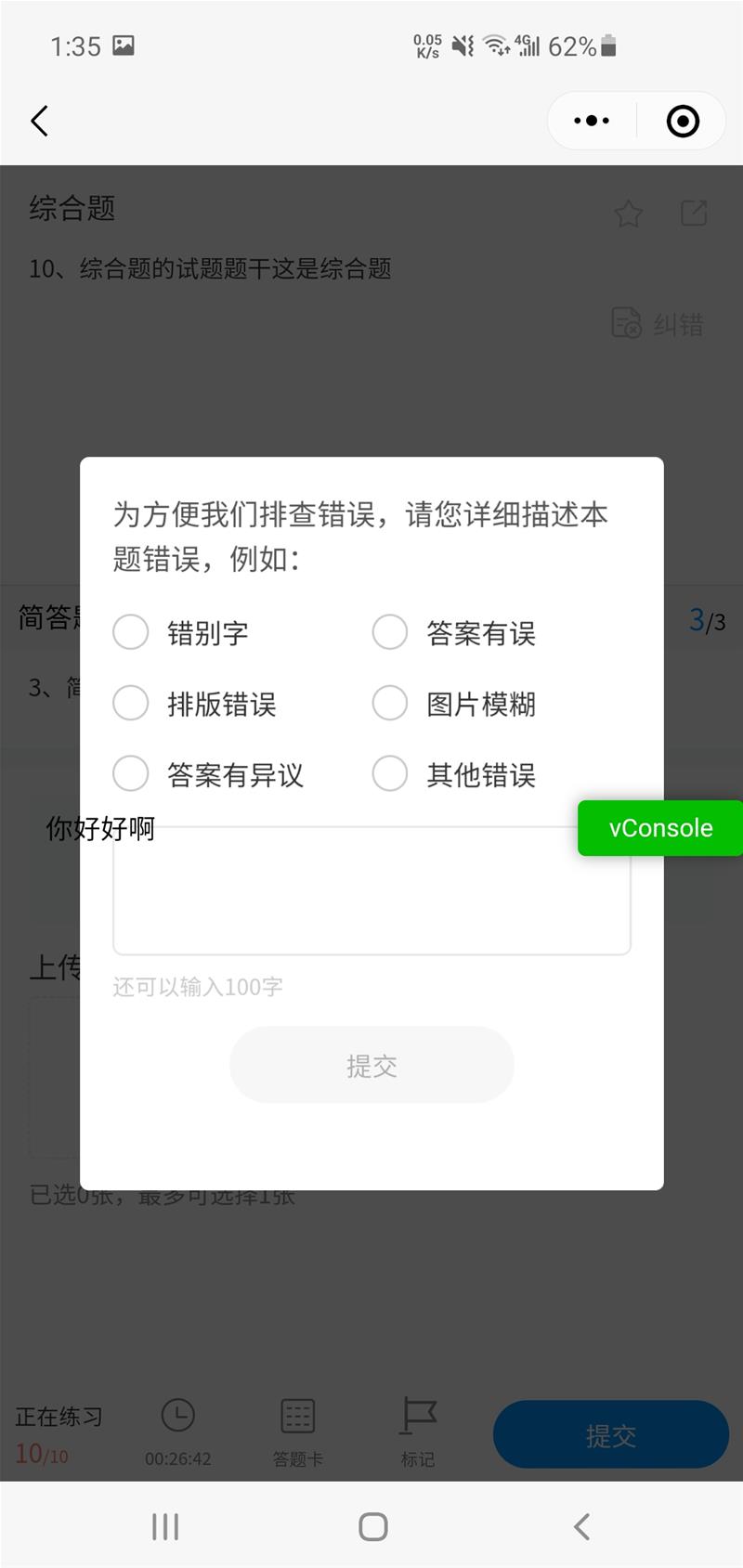The width and height of the screenshot is (743, 1568).
Task: Mark 答案有异议 radio option
Action: [131, 773]
